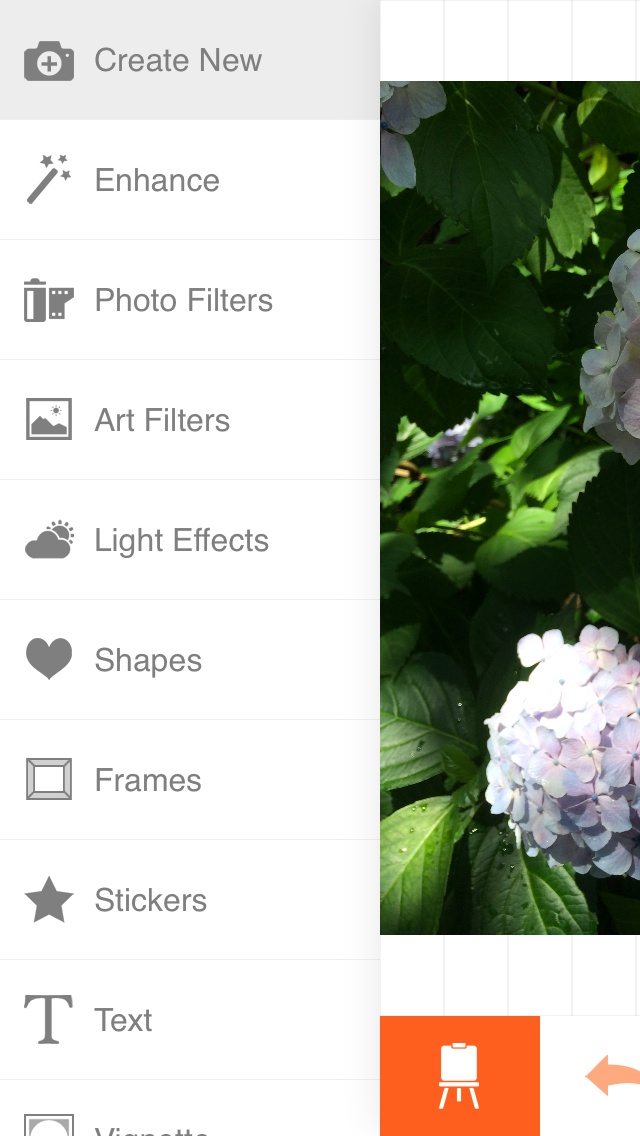Select the Shapes option
The image size is (640, 1136).
pyautogui.click(x=148, y=660)
